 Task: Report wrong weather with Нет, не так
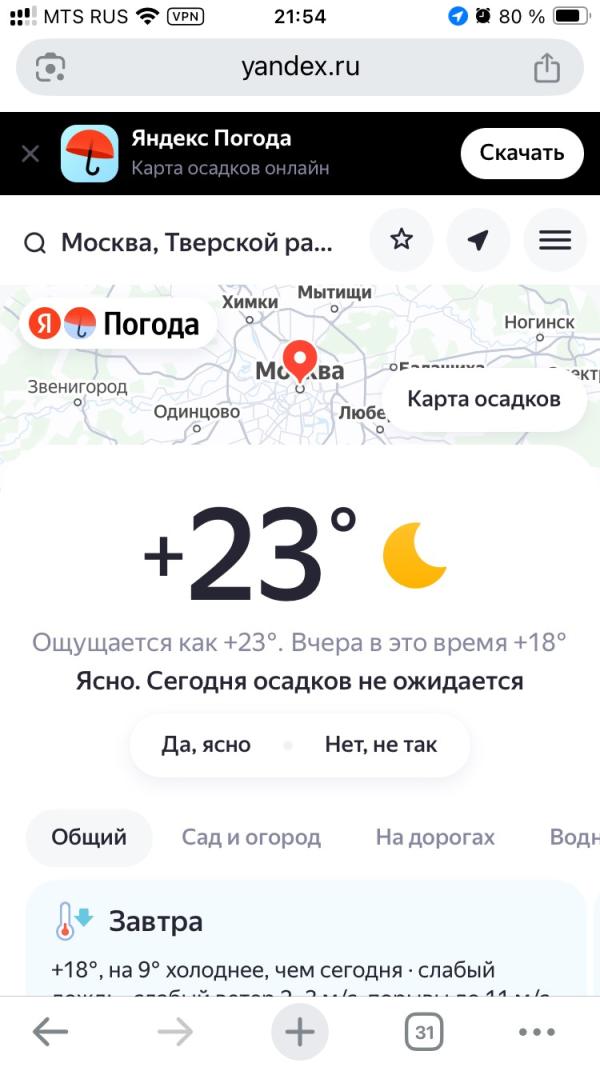coord(381,744)
